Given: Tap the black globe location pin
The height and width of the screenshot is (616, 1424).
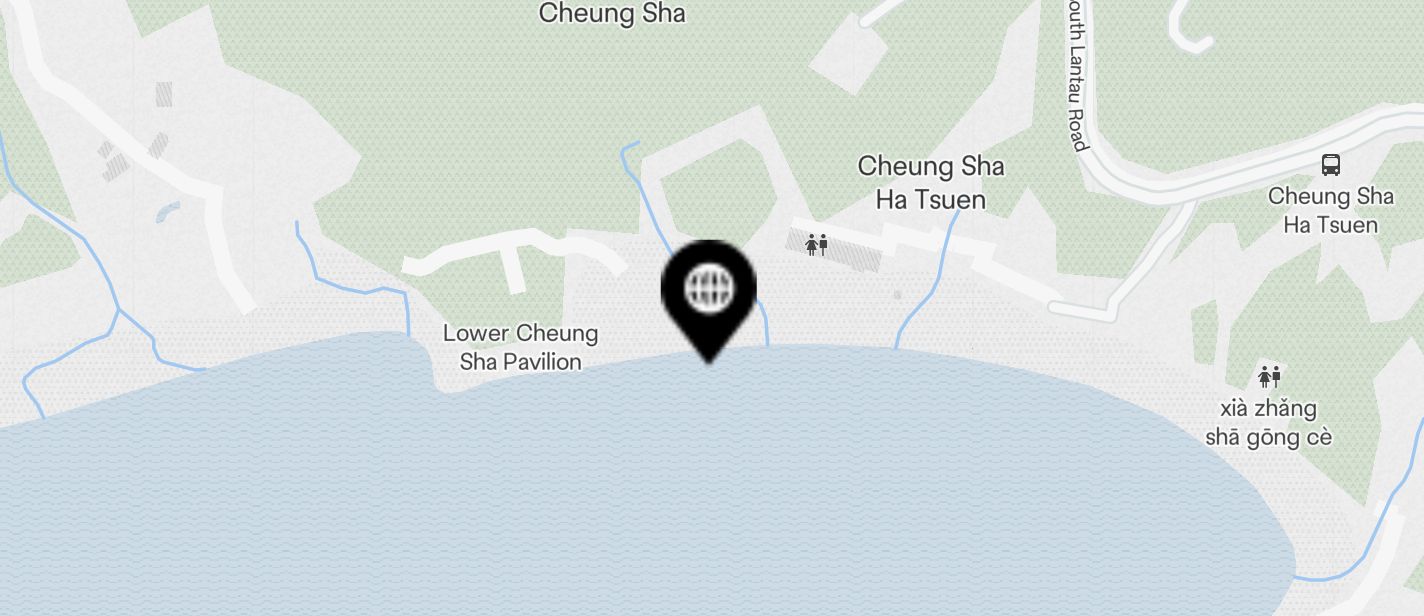Looking at the screenshot, I should click(709, 291).
